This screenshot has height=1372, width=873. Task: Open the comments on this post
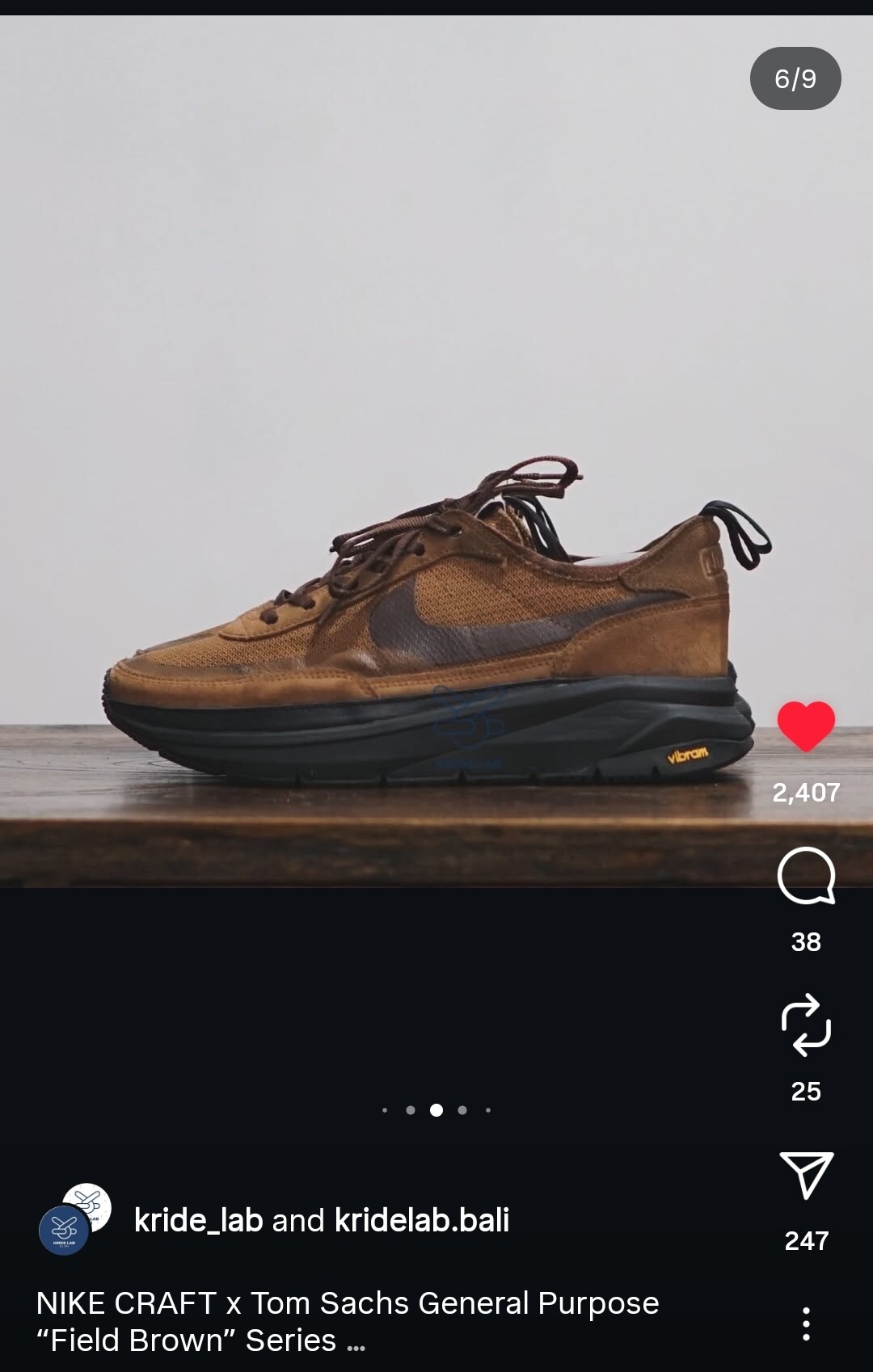click(x=806, y=876)
